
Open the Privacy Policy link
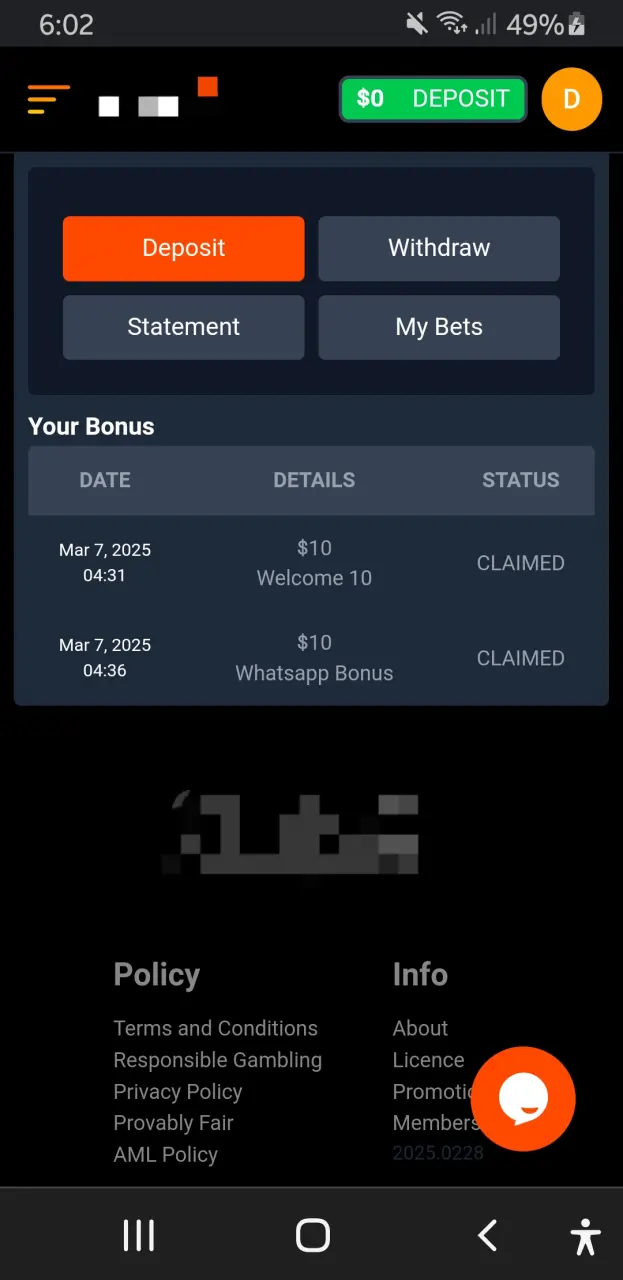(178, 1092)
